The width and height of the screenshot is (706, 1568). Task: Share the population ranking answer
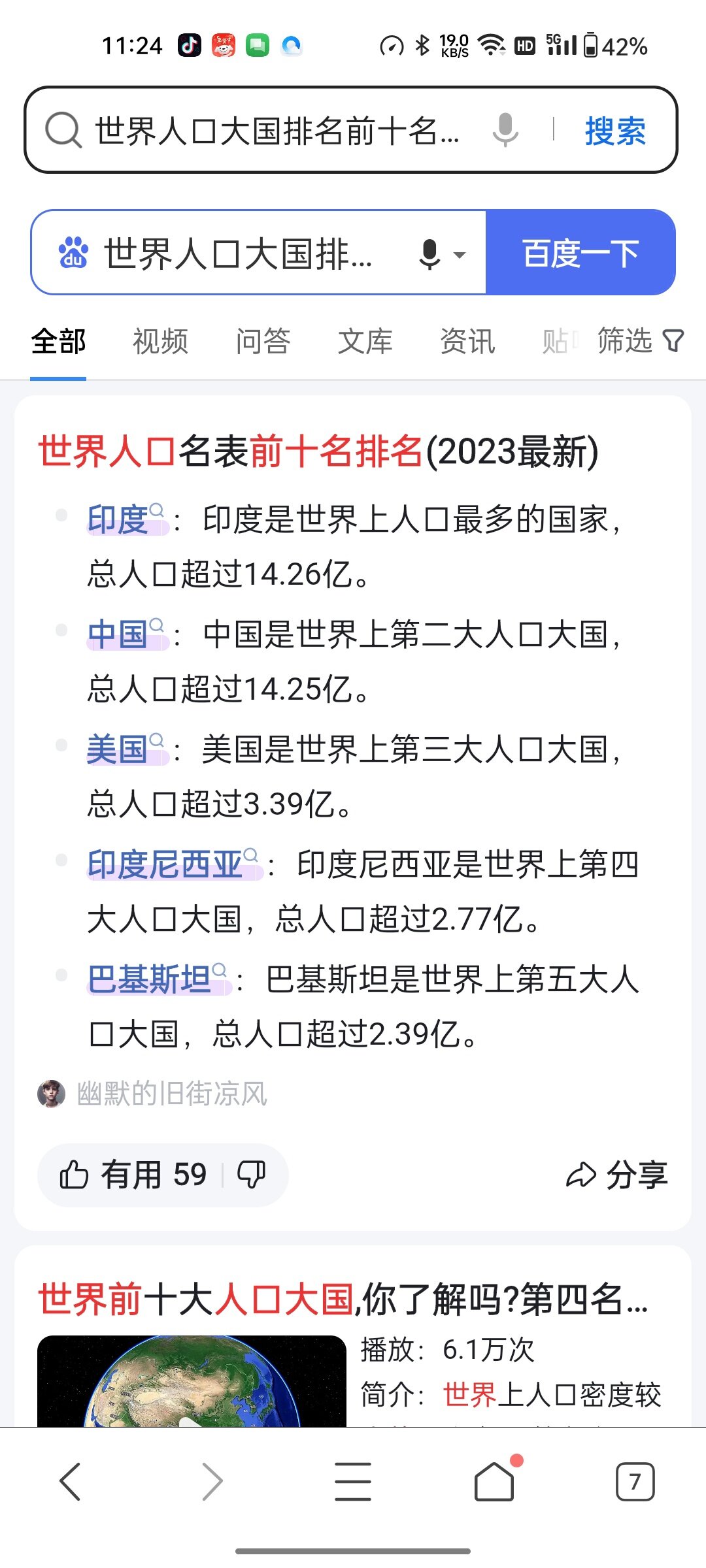616,1175
